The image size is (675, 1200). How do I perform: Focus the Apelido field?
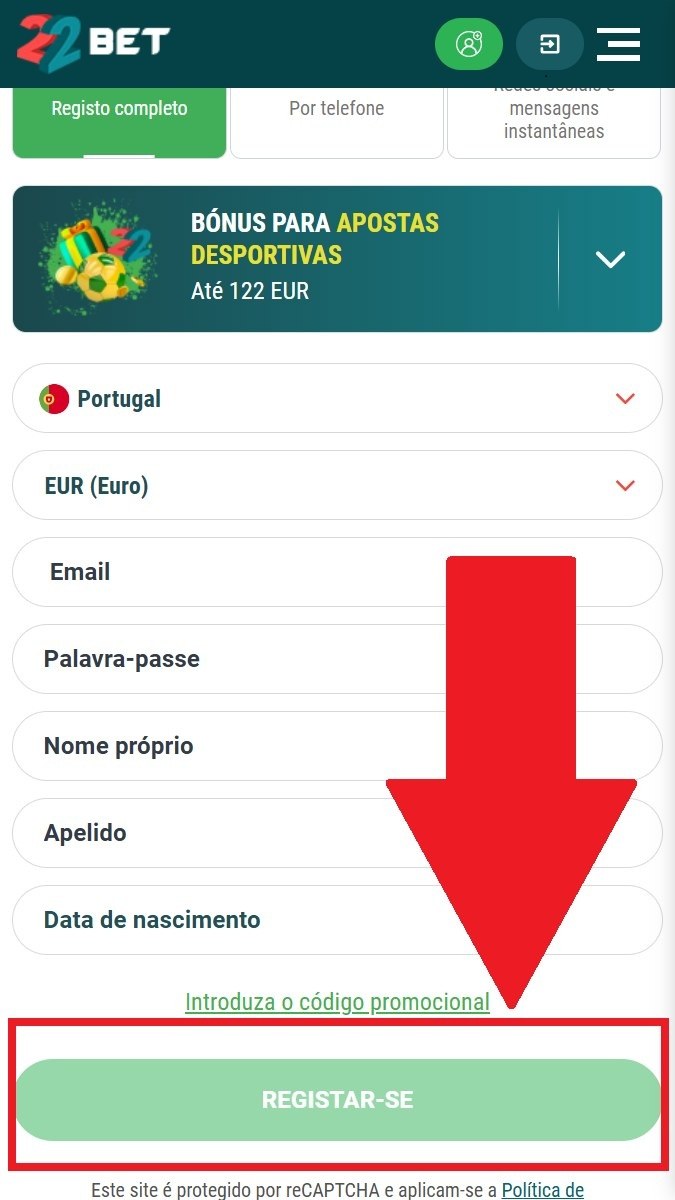337,833
